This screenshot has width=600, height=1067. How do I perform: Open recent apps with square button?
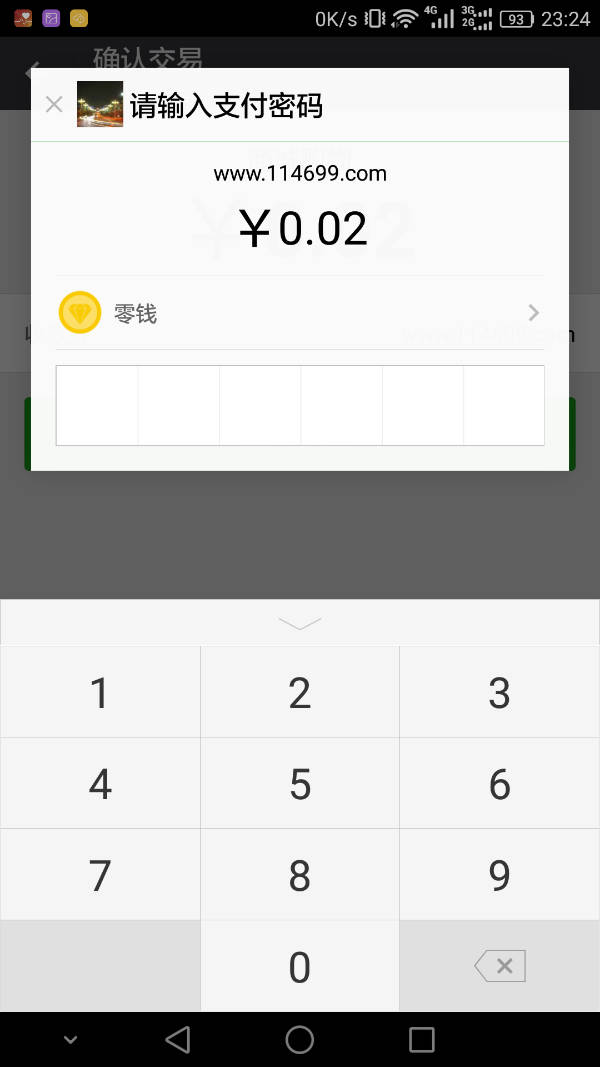[422, 1040]
